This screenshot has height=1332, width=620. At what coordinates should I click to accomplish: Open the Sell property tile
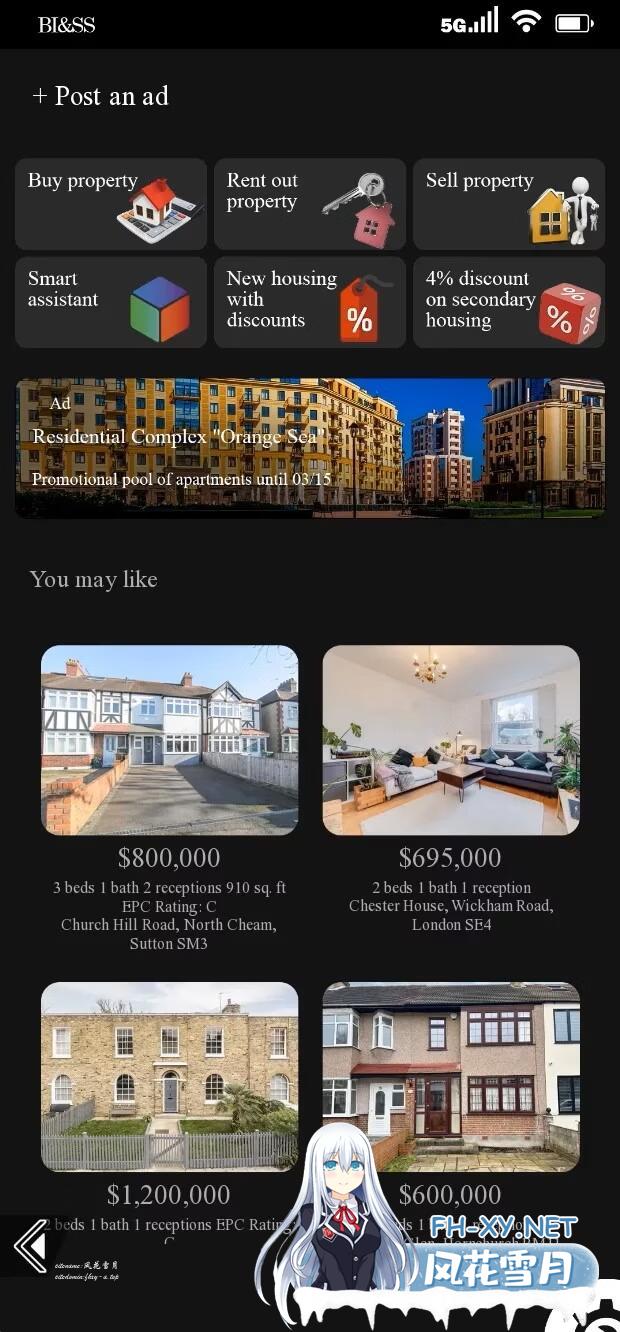pyautogui.click(x=508, y=204)
